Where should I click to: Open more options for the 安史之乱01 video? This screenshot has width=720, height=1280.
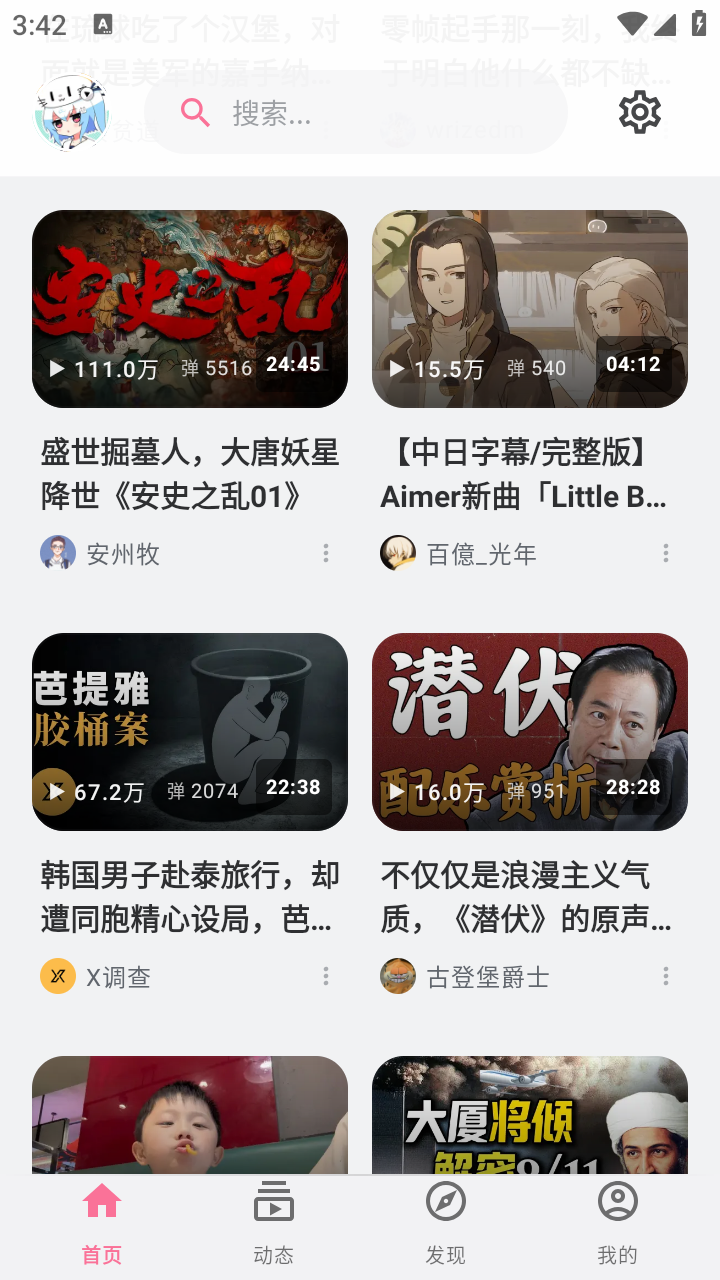pyautogui.click(x=326, y=553)
